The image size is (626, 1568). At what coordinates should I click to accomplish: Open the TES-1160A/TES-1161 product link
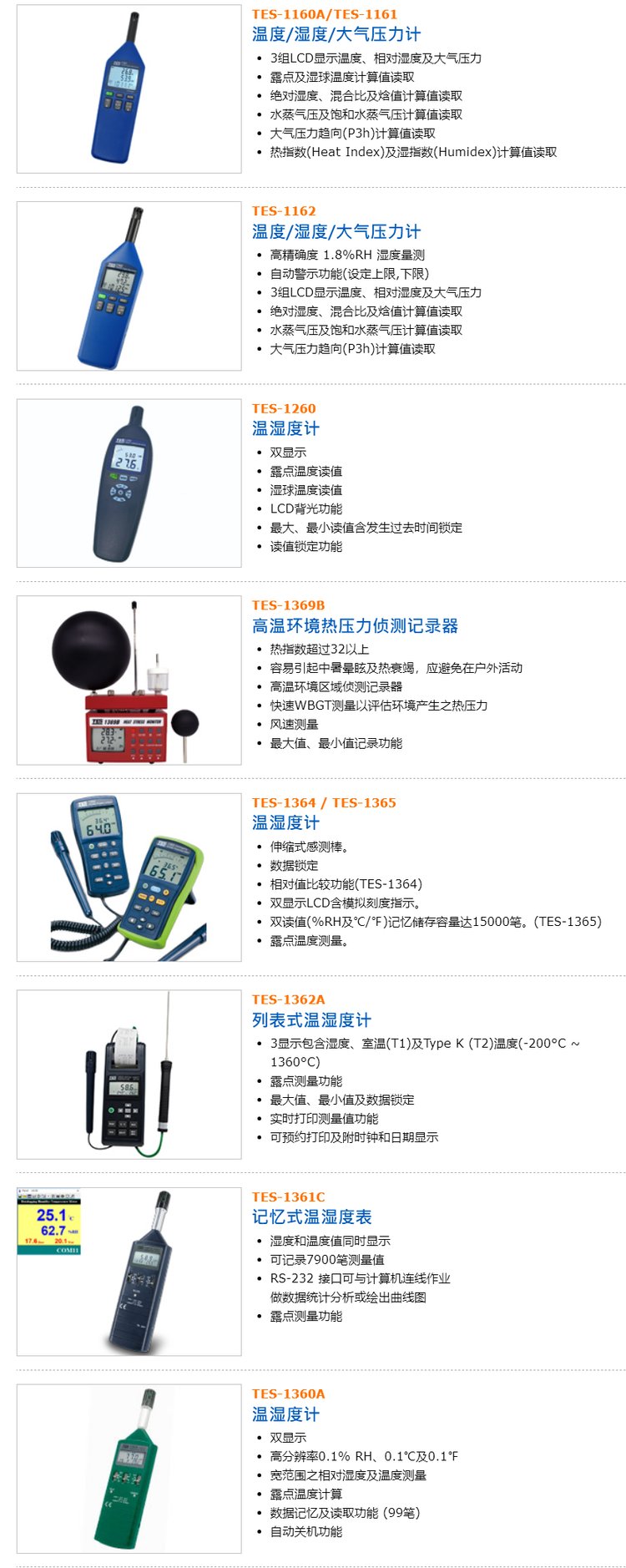325,14
